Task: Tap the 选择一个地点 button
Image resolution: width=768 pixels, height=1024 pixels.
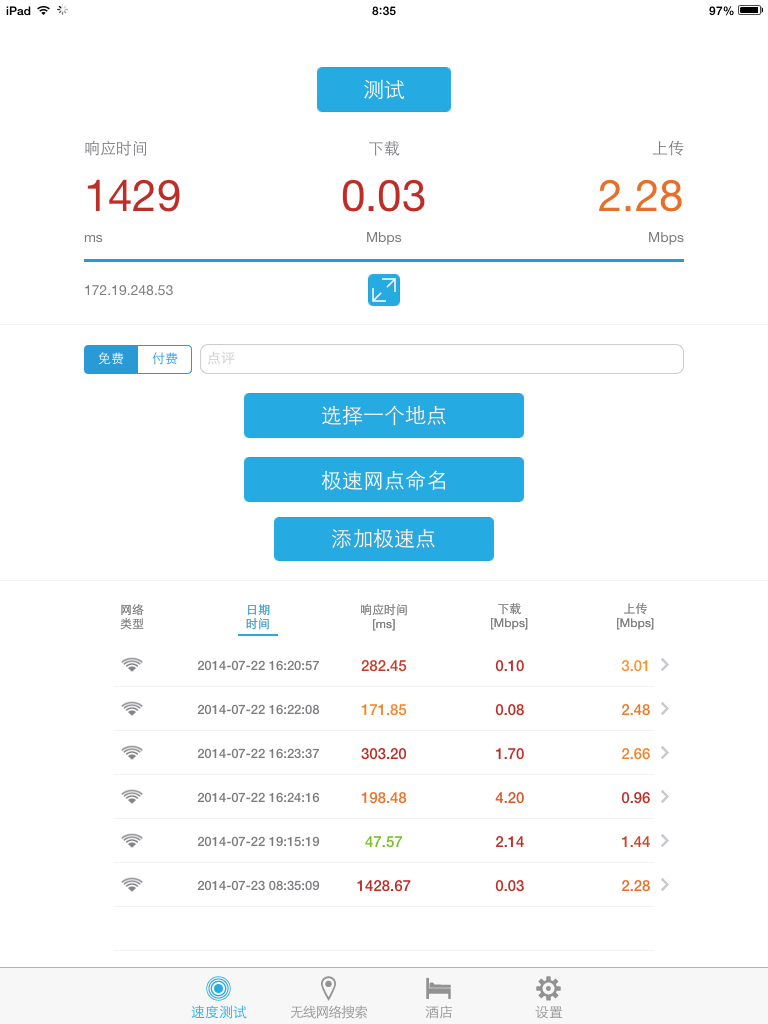Action: click(x=384, y=416)
